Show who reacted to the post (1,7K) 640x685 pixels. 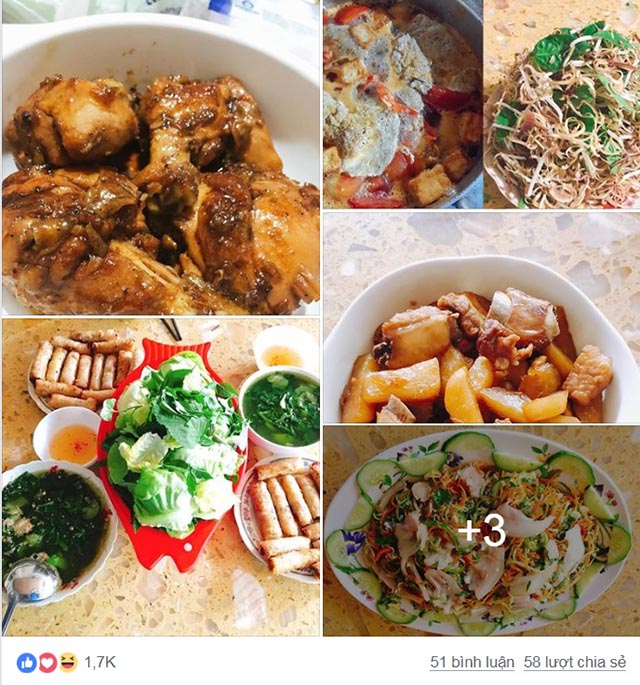[x=99, y=662]
